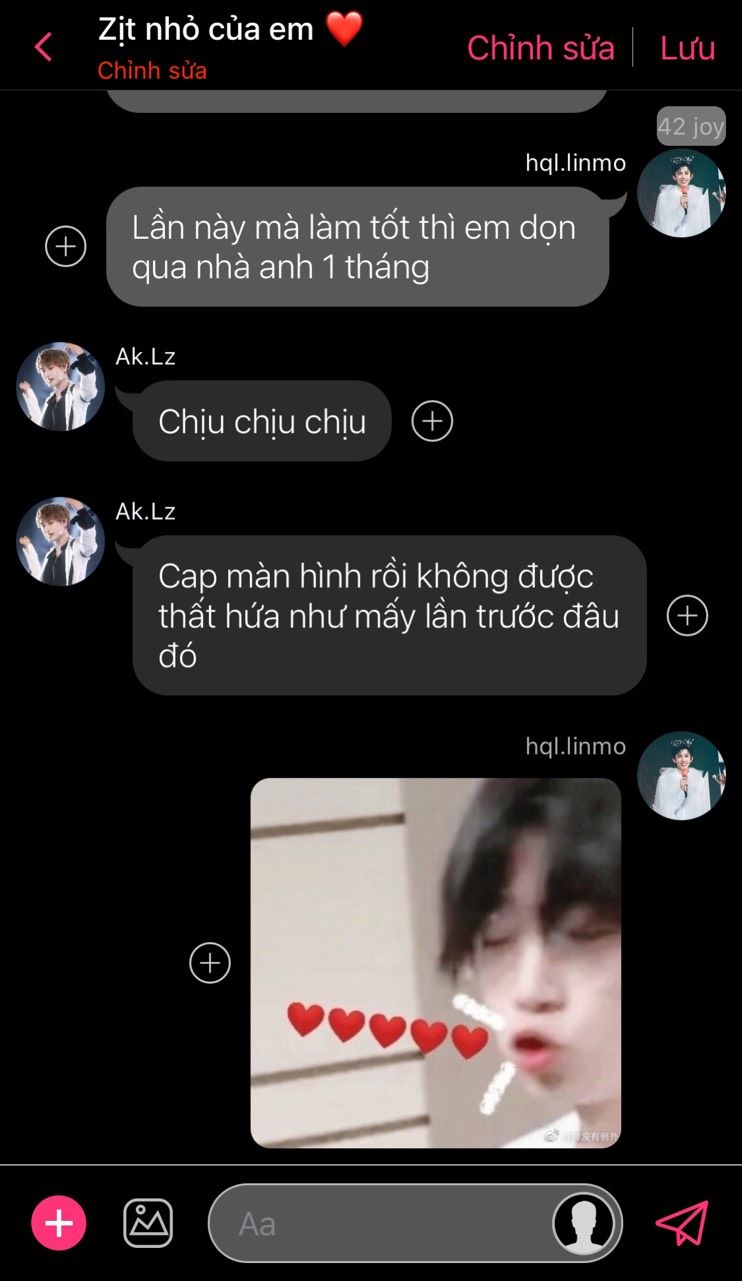Send the message with paper plane
Image resolution: width=742 pixels, height=1281 pixels.
(x=682, y=1223)
